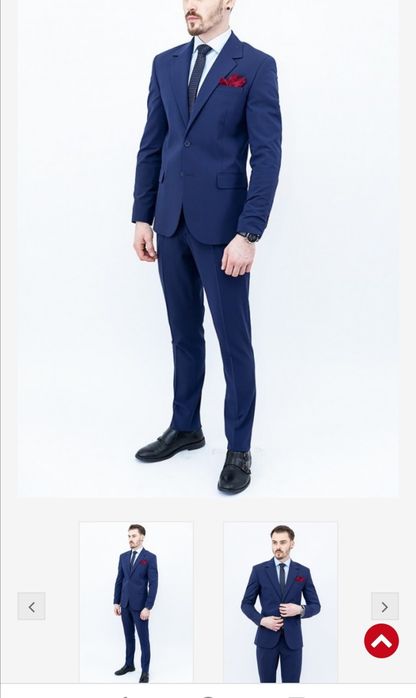Tap the red scroll-to-top button

(381, 641)
